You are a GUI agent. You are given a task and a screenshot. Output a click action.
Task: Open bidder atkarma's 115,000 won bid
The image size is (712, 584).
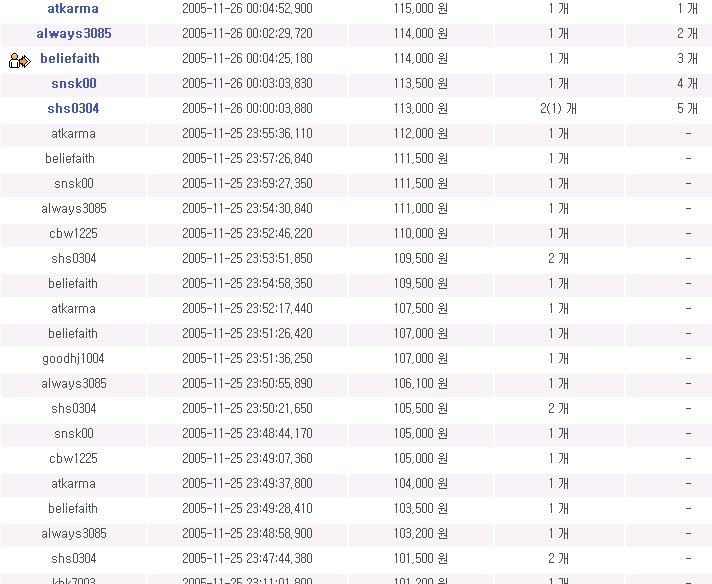73,9
